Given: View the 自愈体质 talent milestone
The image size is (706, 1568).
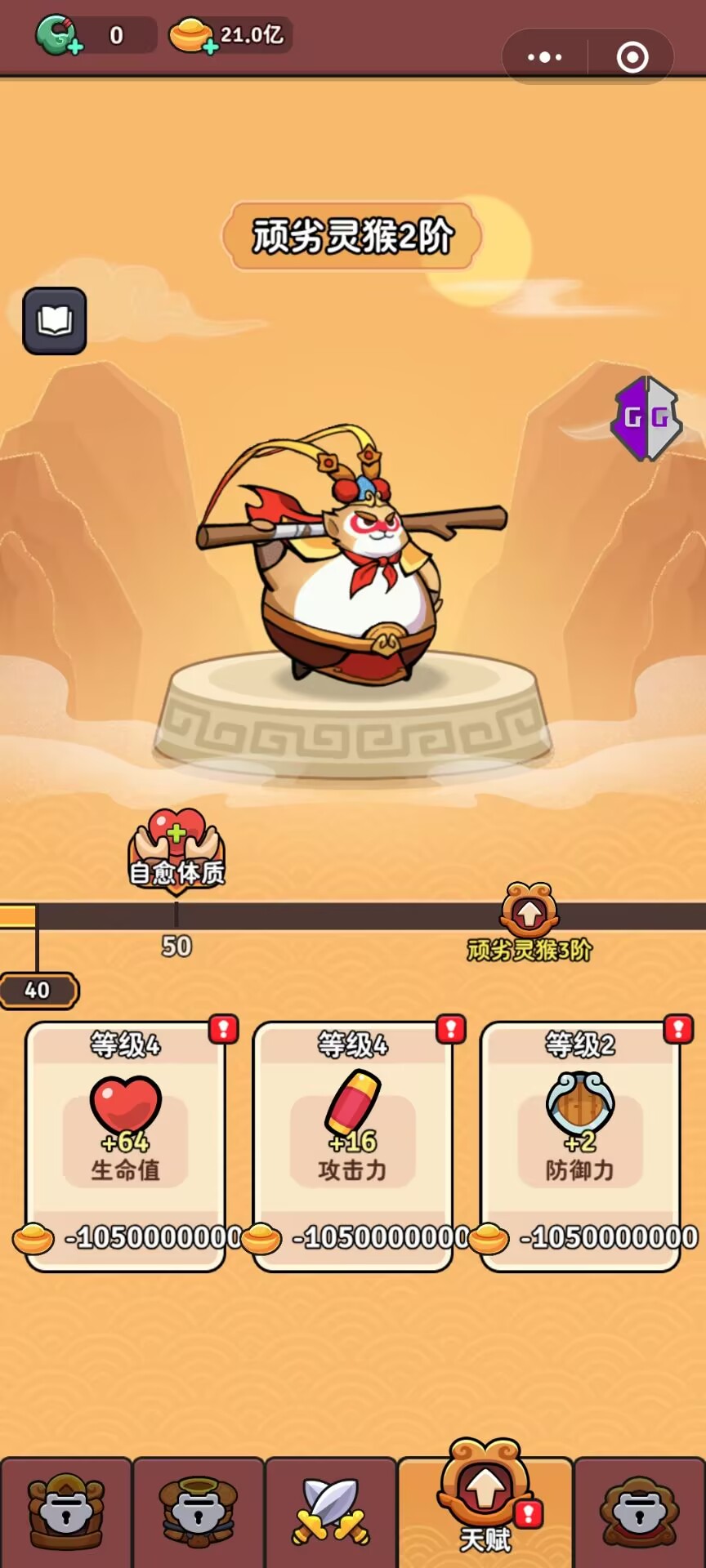Looking at the screenshot, I should (x=176, y=851).
